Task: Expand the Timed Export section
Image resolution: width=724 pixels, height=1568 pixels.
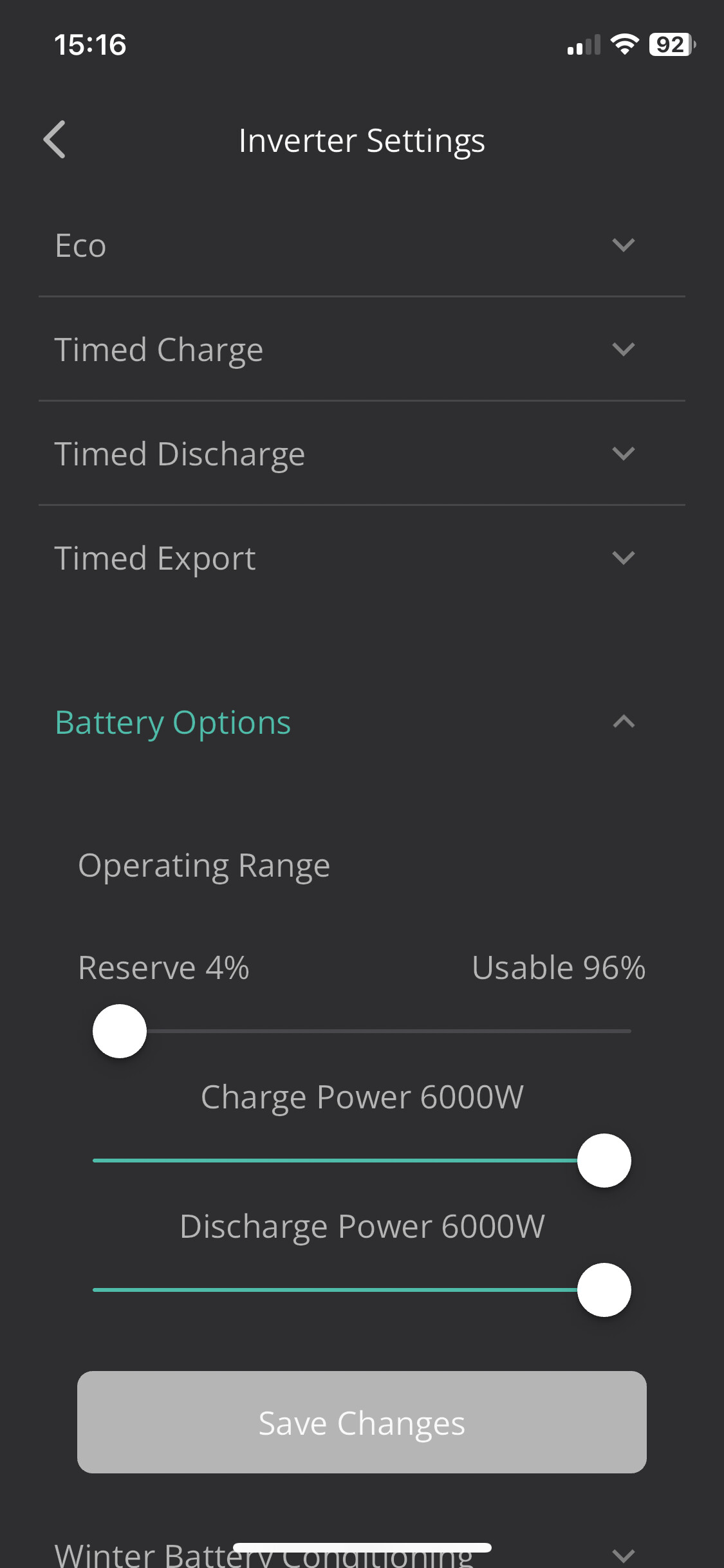Action: coord(362,558)
